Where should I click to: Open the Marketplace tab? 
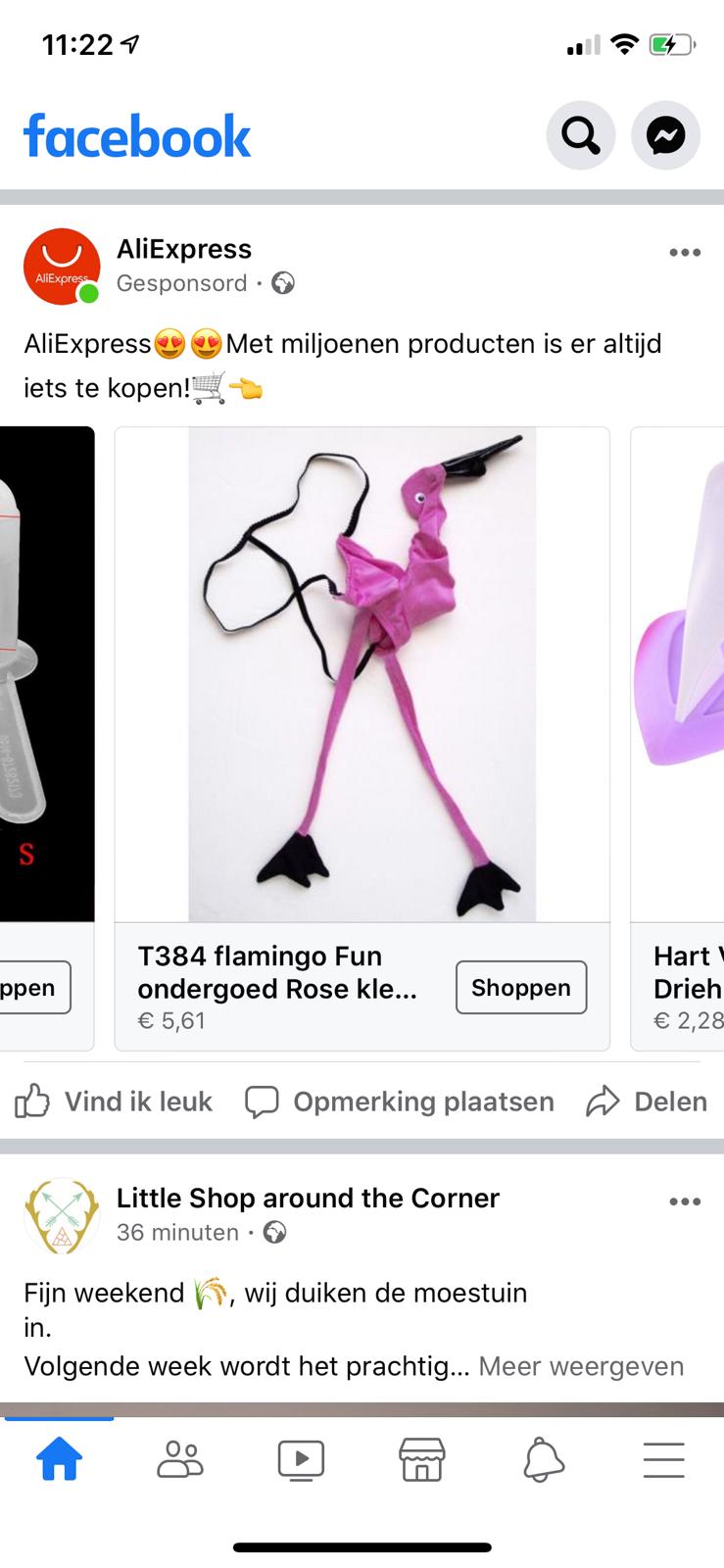tap(422, 1459)
